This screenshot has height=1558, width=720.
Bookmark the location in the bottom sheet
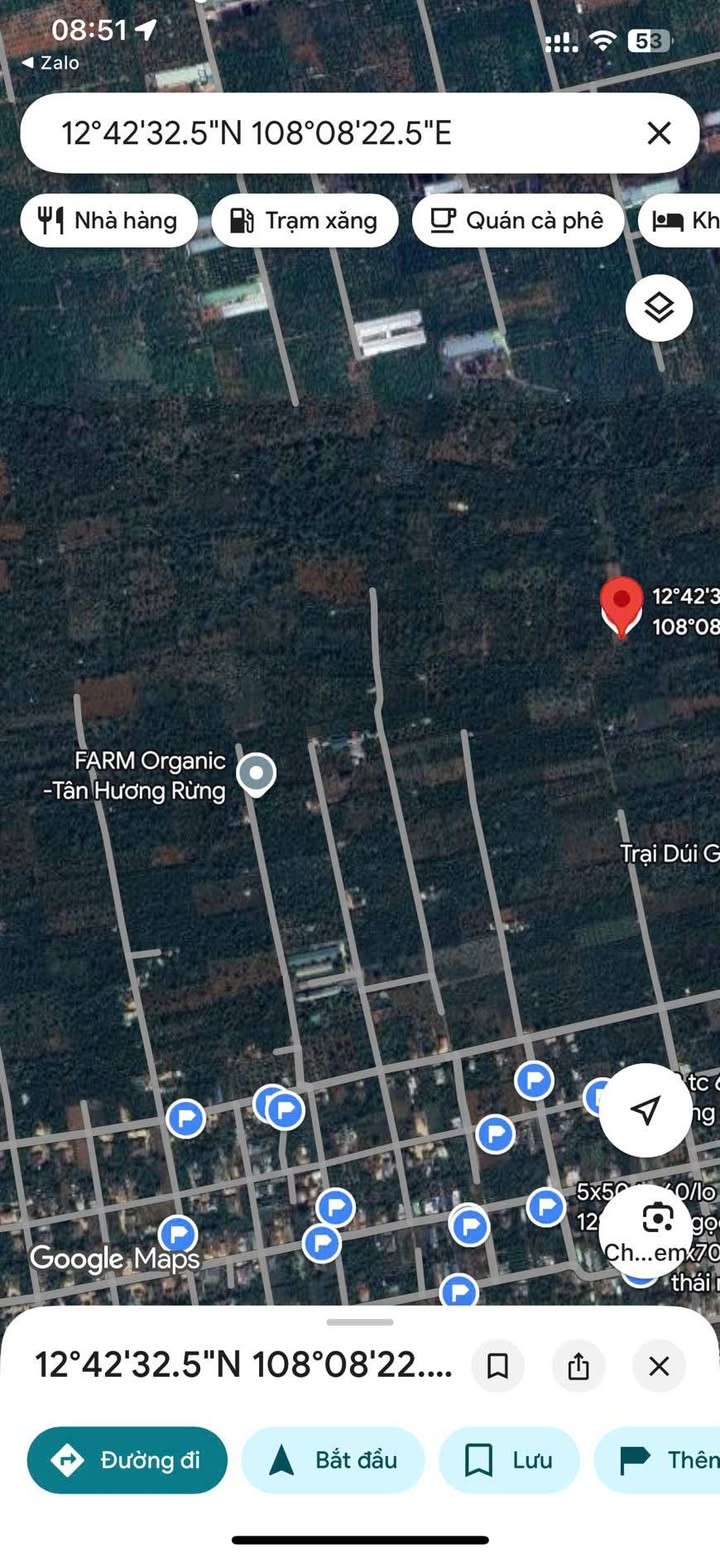pyautogui.click(x=498, y=1366)
